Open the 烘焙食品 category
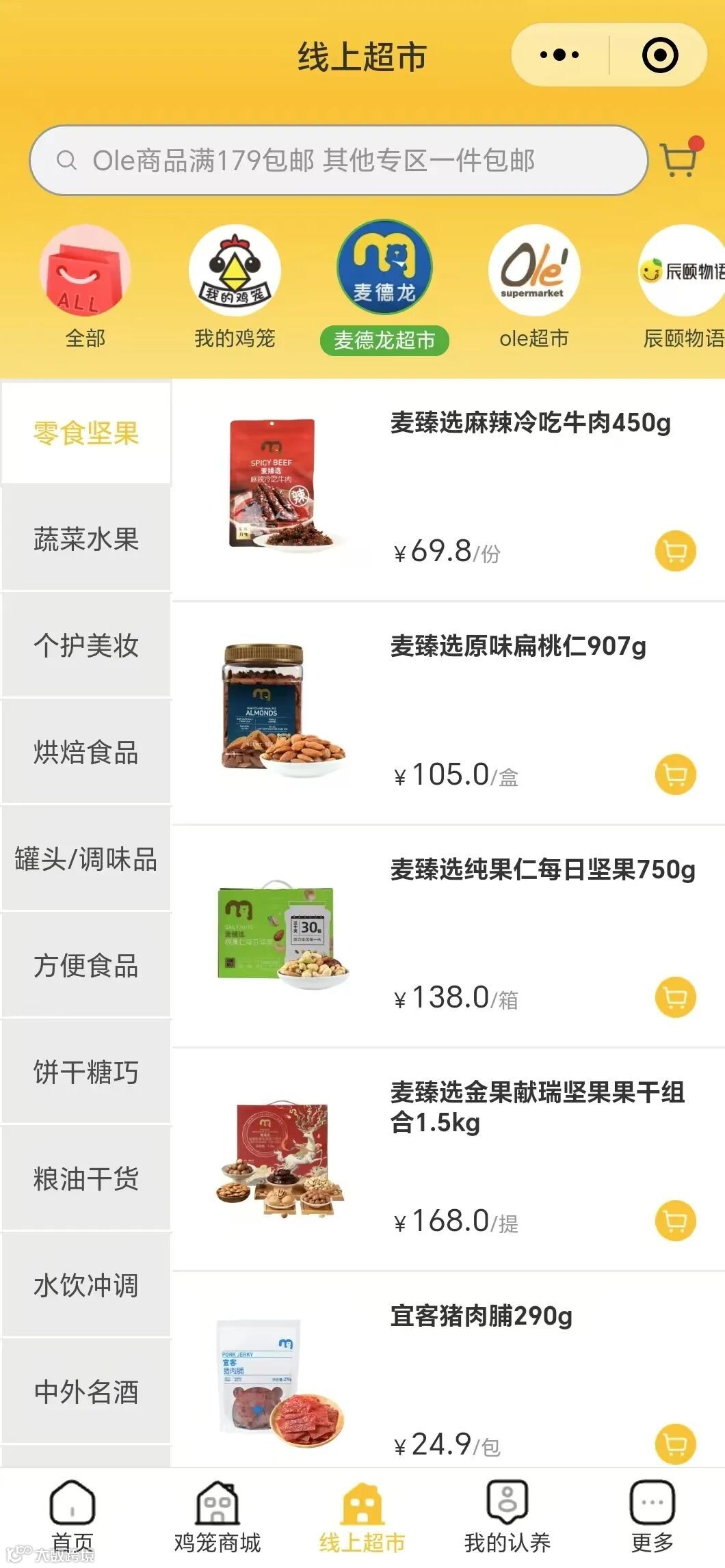 [x=86, y=753]
